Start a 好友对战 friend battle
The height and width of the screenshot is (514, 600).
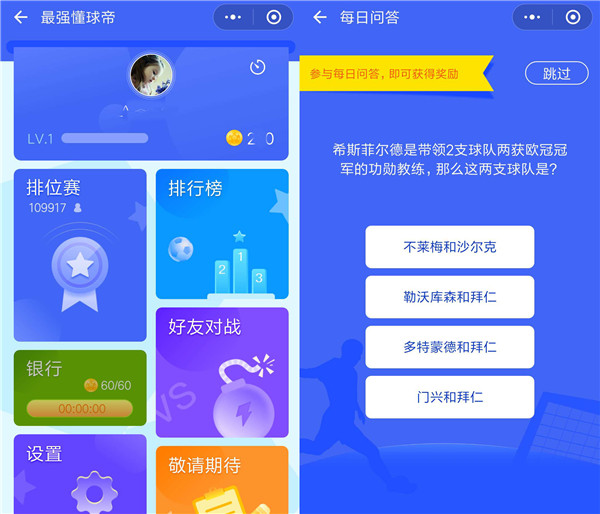(x=222, y=372)
